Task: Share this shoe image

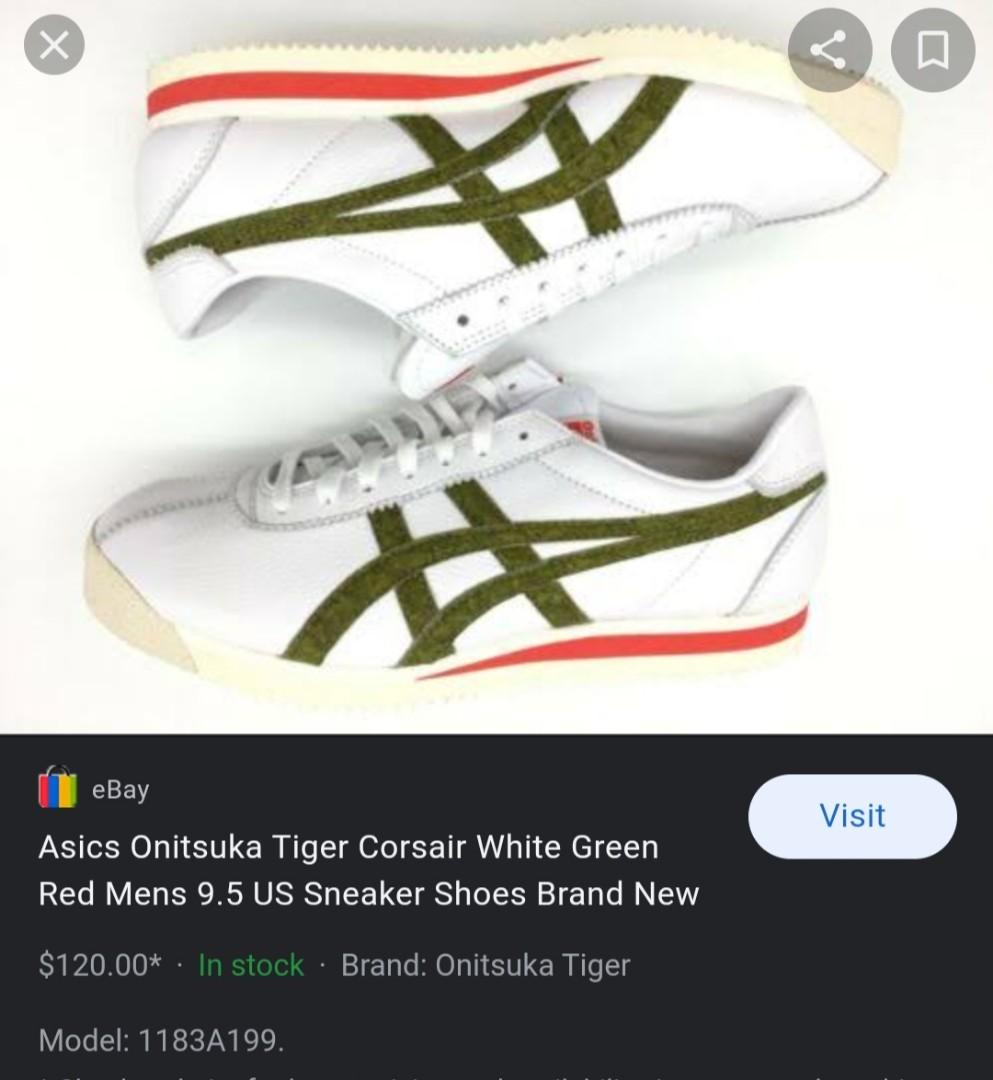Action: [x=829, y=49]
